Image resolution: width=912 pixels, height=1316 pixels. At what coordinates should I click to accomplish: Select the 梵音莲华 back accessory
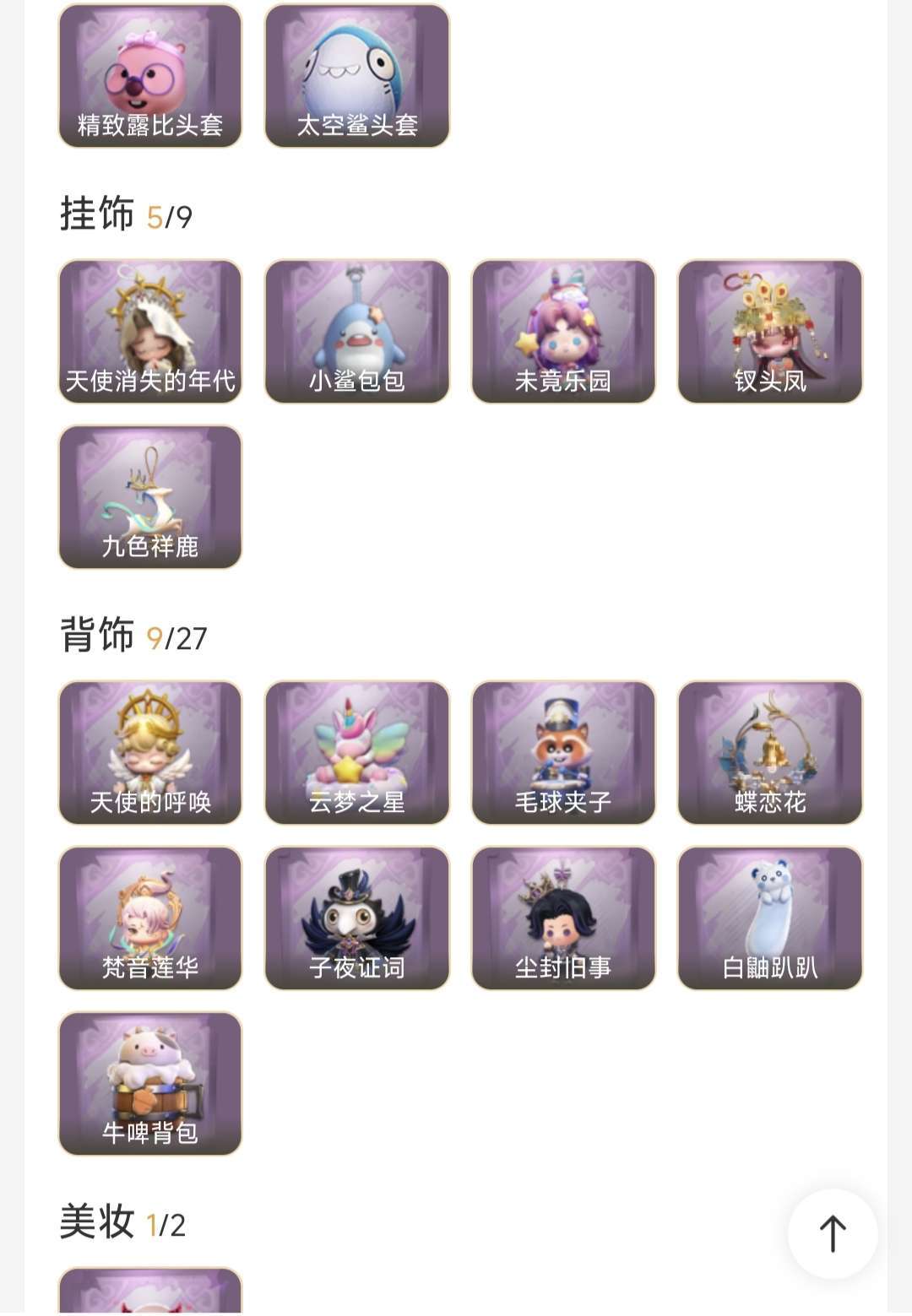coord(150,918)
